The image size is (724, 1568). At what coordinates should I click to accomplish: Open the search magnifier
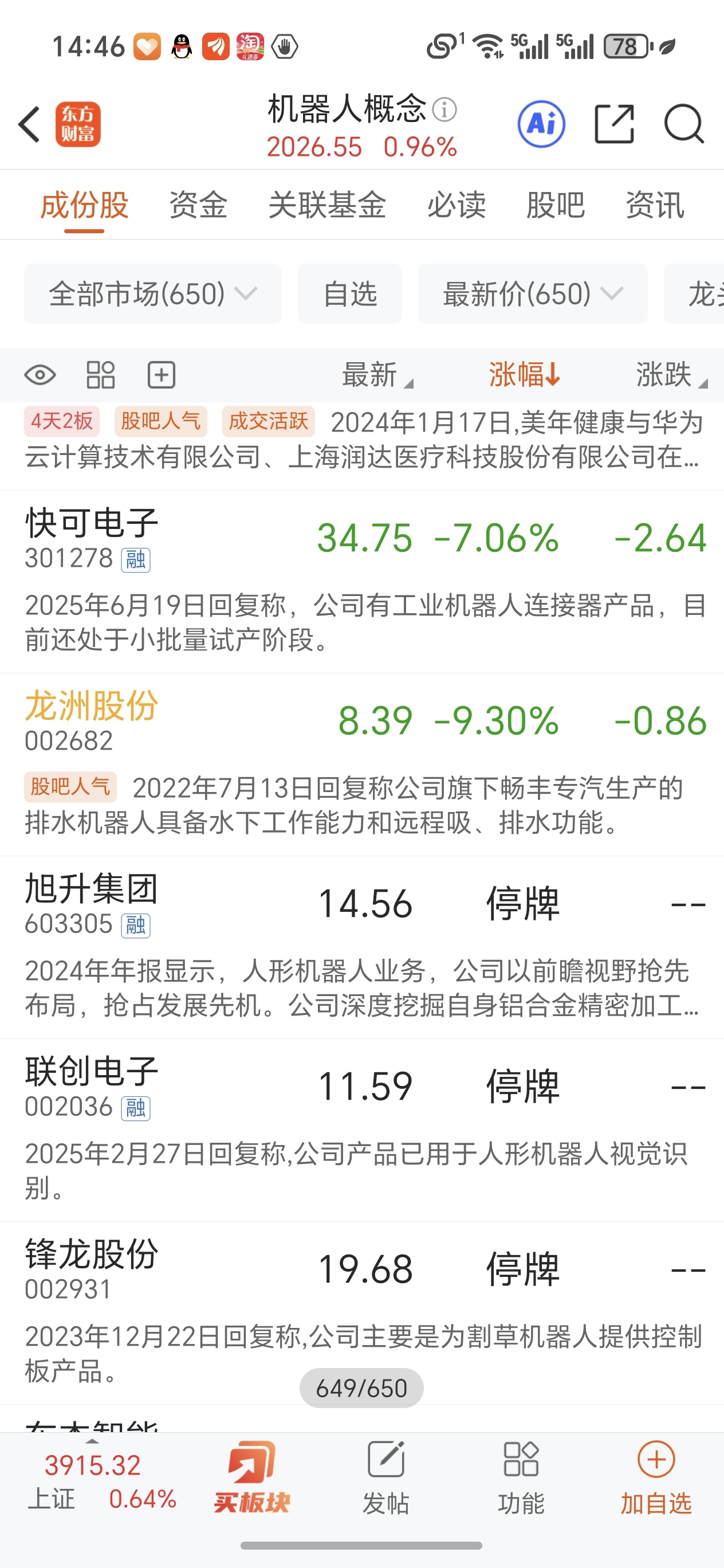(x=684, y=124)
